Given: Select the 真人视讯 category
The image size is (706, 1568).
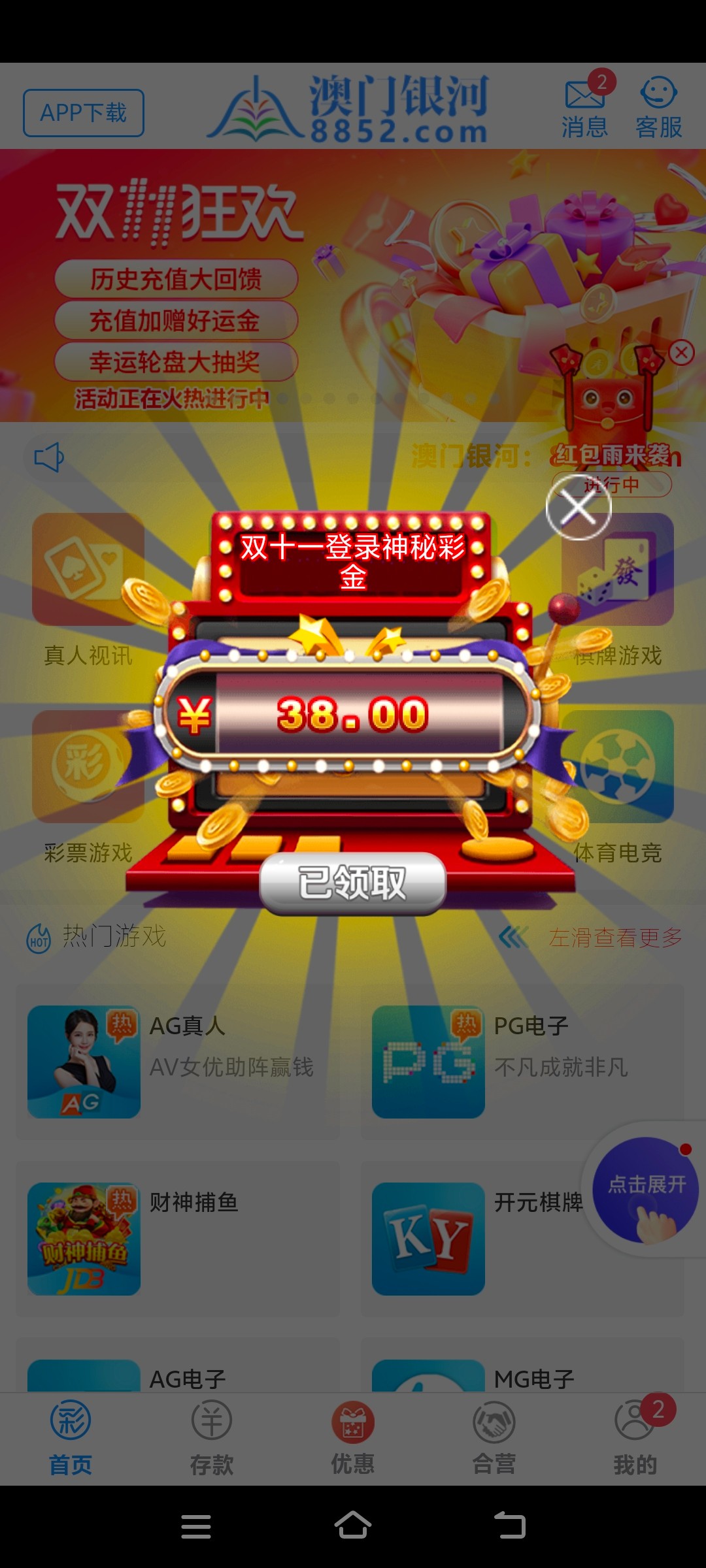Looking at the screenshot, I should tap(88, 588).
